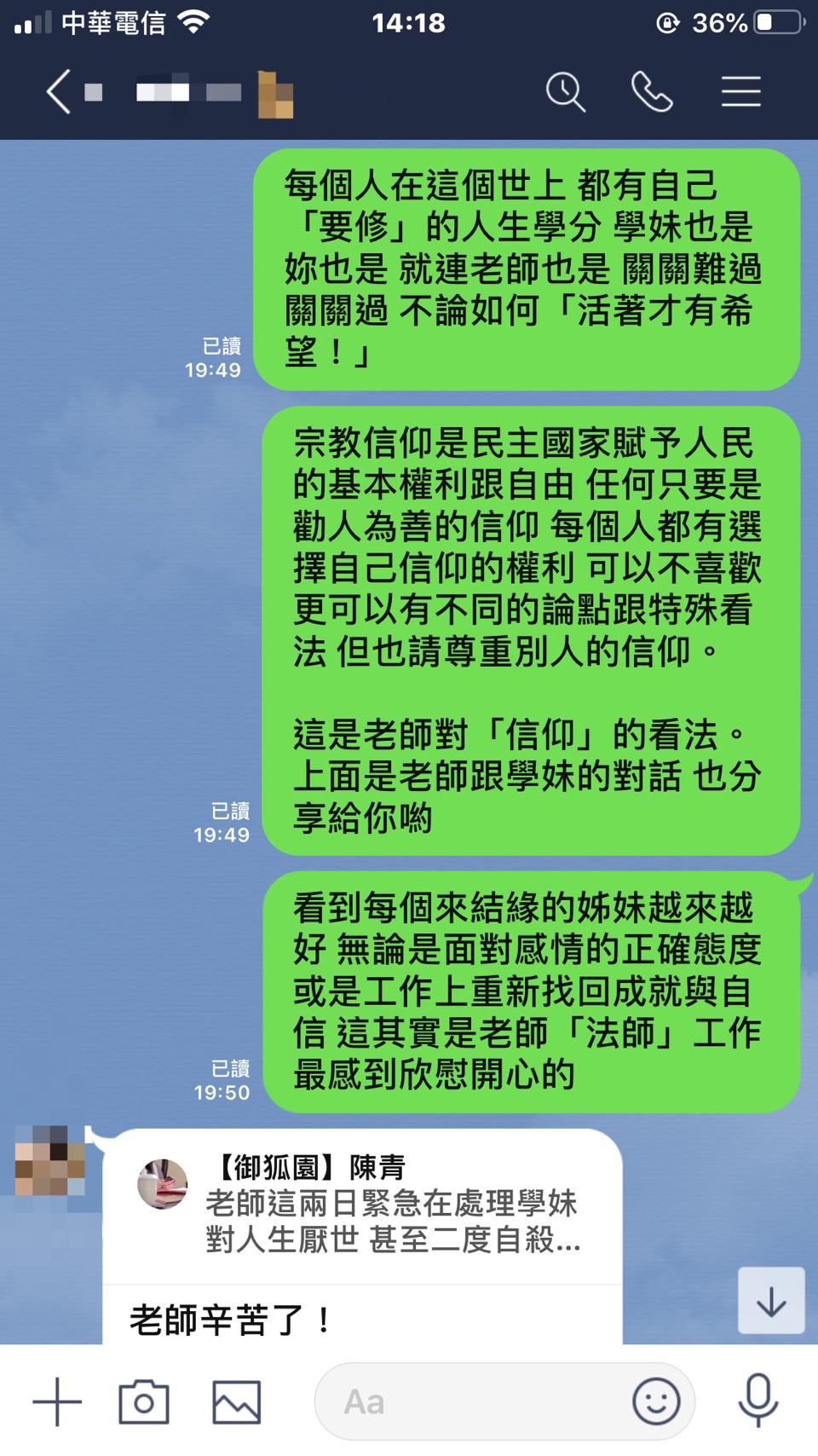The image size is (818, 1456).
Task: Open the chat menu
Action: coord(740,92)
